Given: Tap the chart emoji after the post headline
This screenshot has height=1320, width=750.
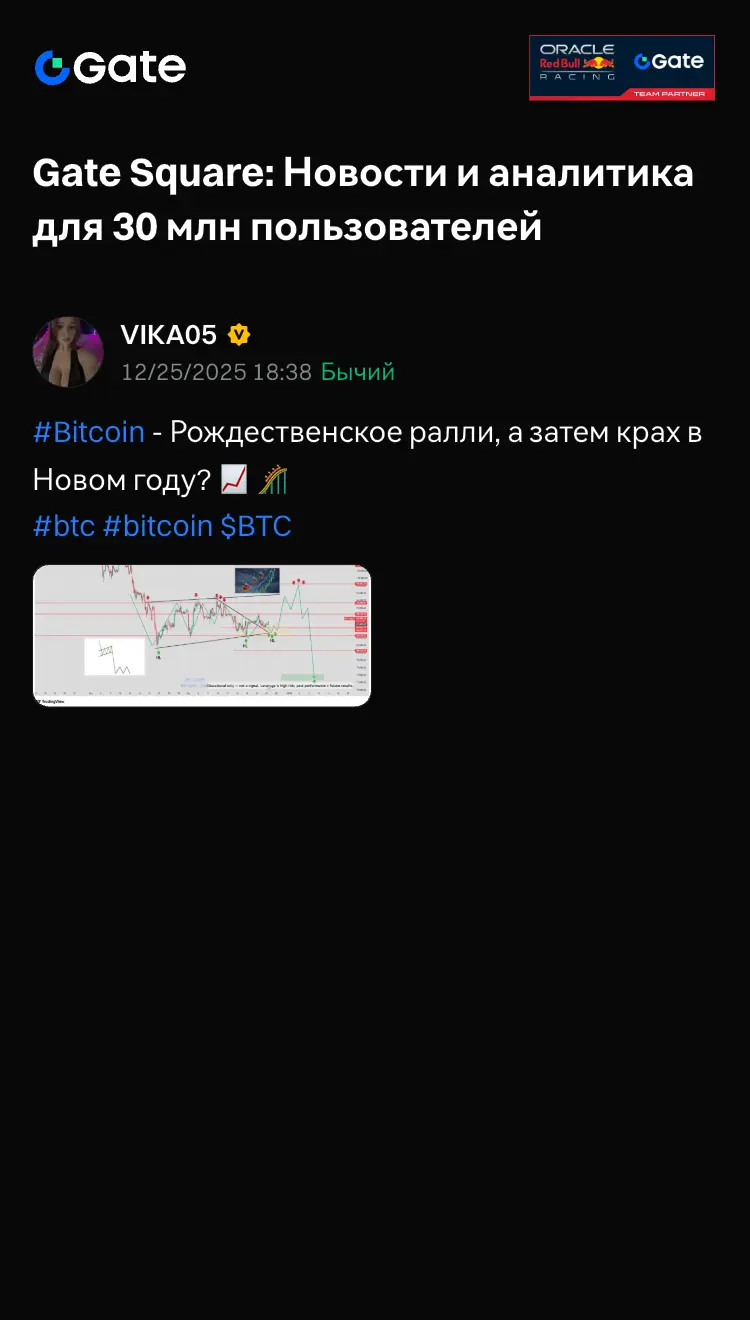Looking at the screenshot, I should pos(233,479).
